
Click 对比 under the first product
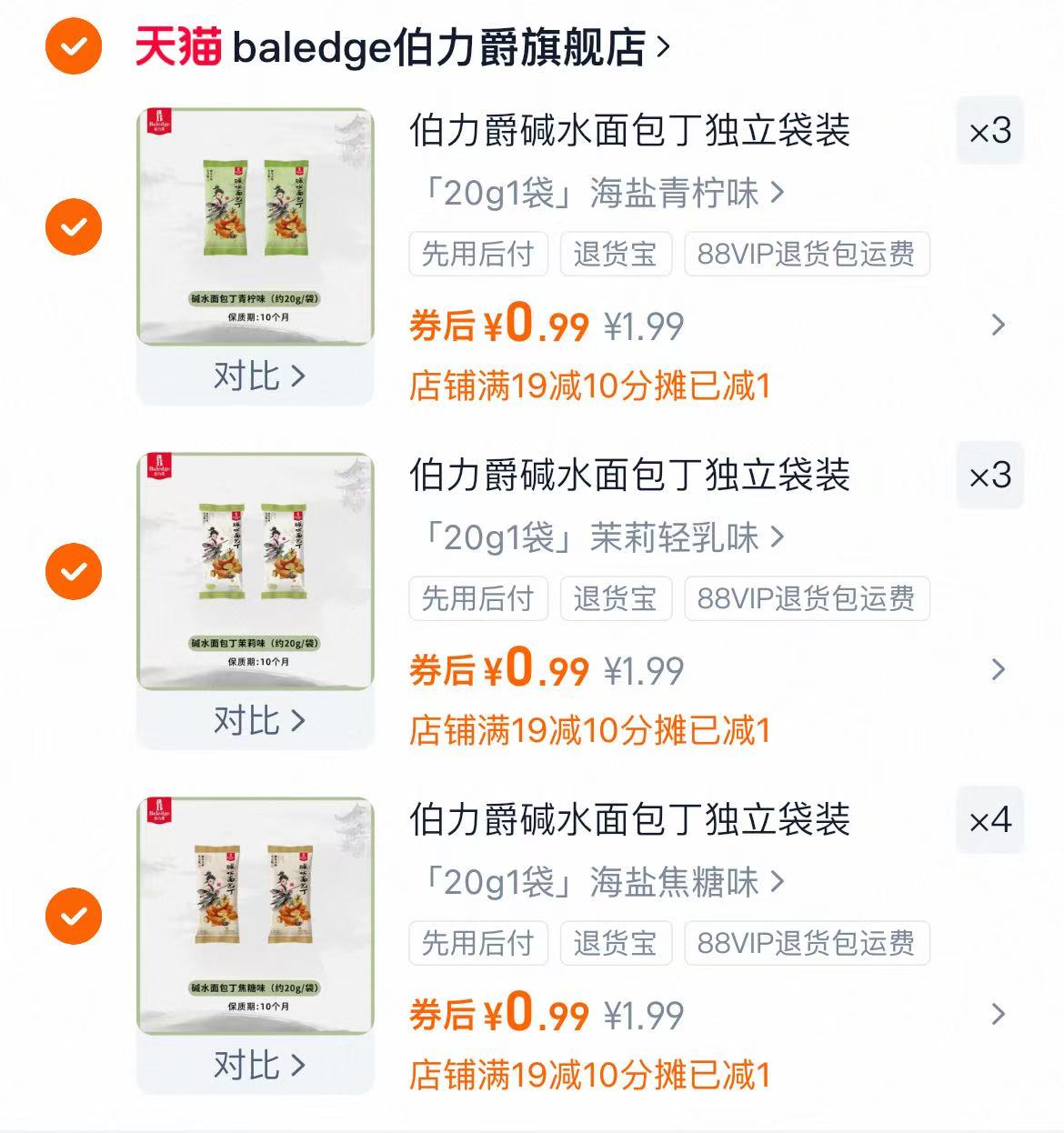pyautogui.click(x=257, y=377)
